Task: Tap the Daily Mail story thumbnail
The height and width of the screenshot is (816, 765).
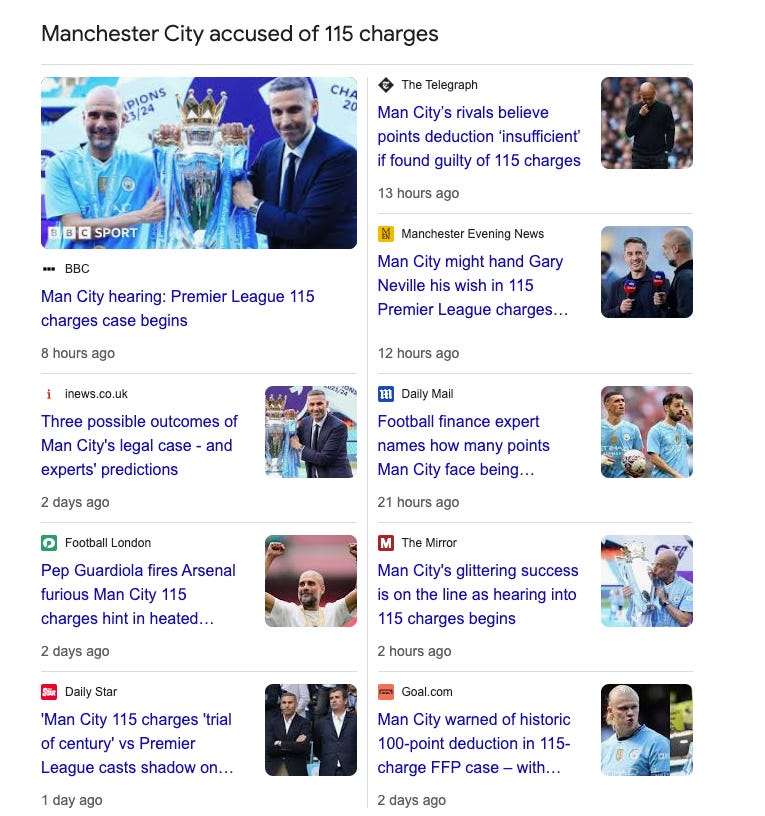Action: point(646,432)
